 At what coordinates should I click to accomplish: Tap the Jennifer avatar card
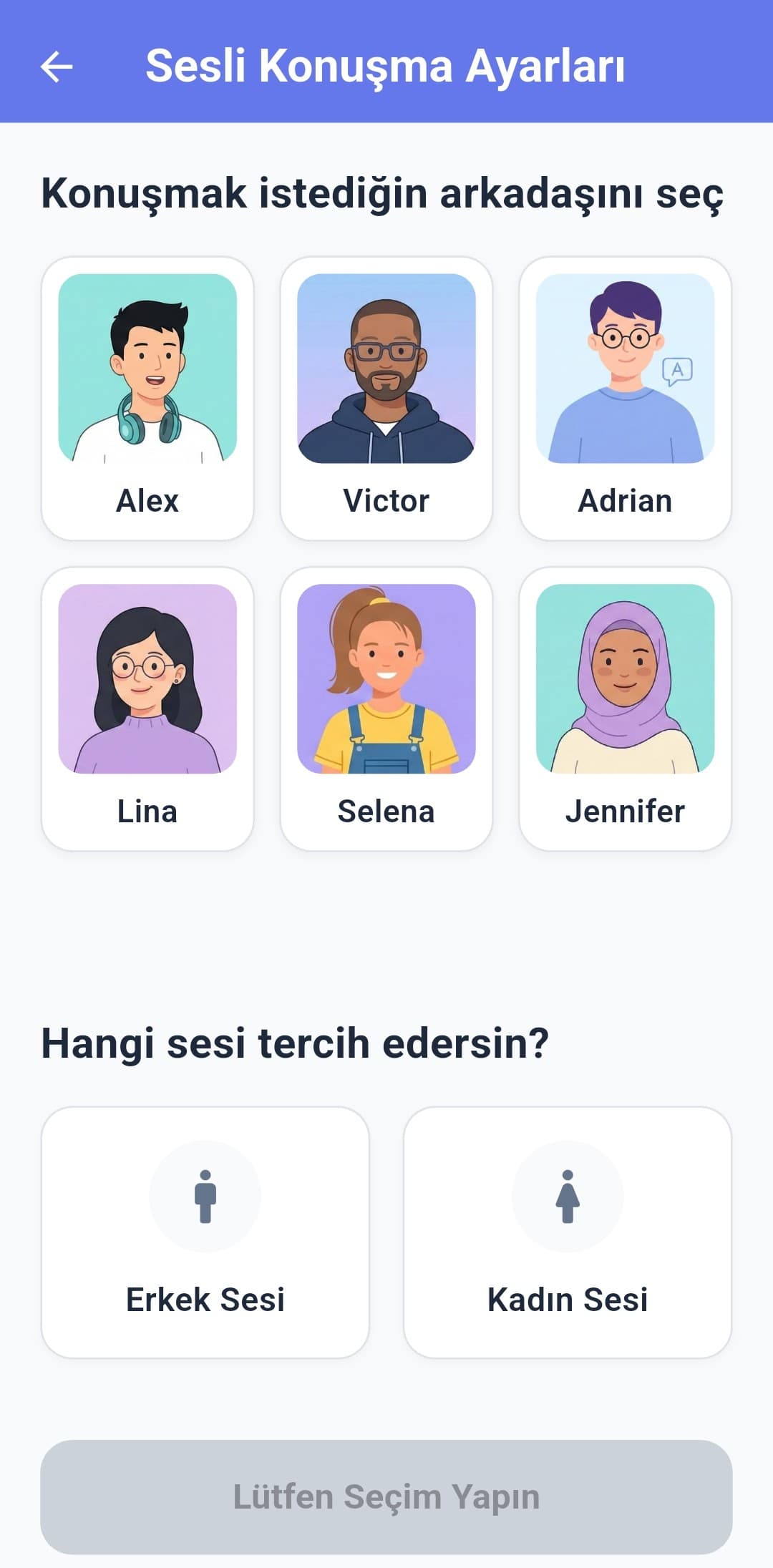625,708
